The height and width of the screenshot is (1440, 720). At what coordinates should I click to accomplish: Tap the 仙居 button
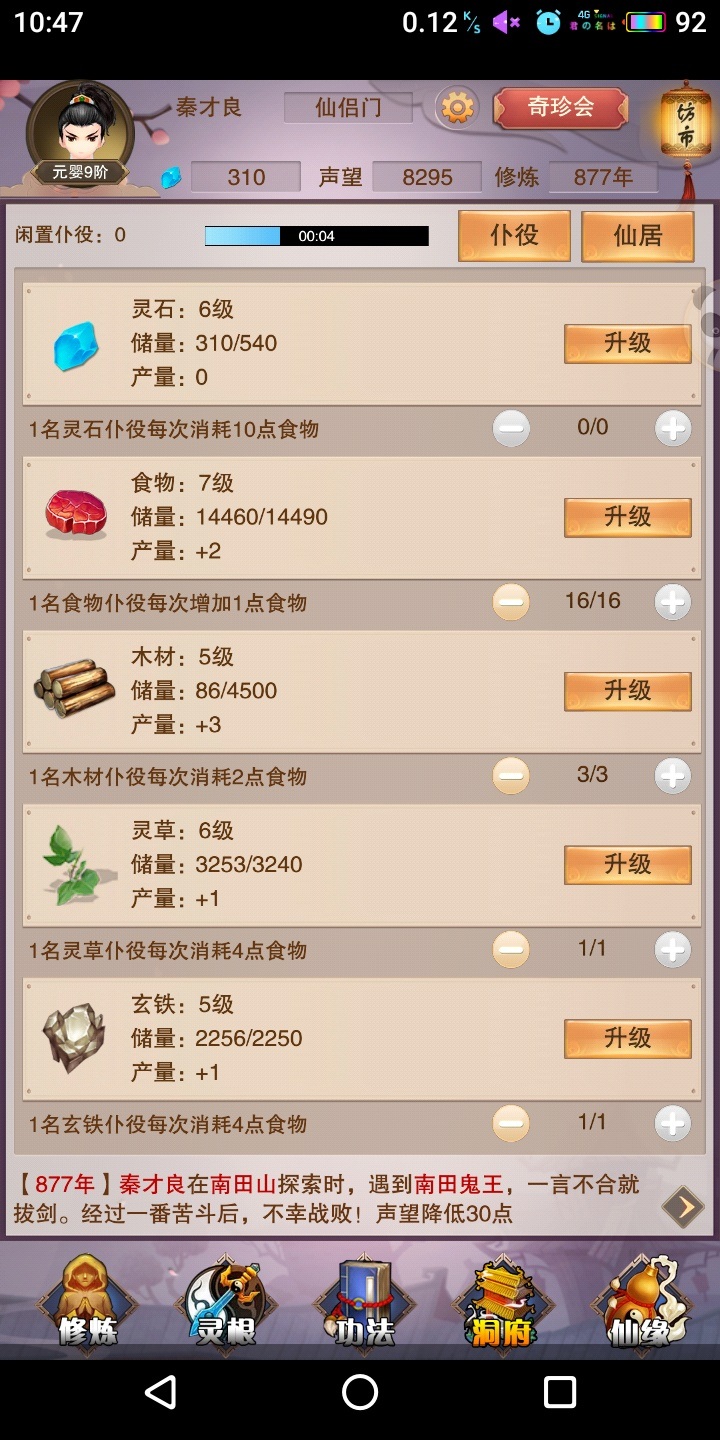click(638, 235)
